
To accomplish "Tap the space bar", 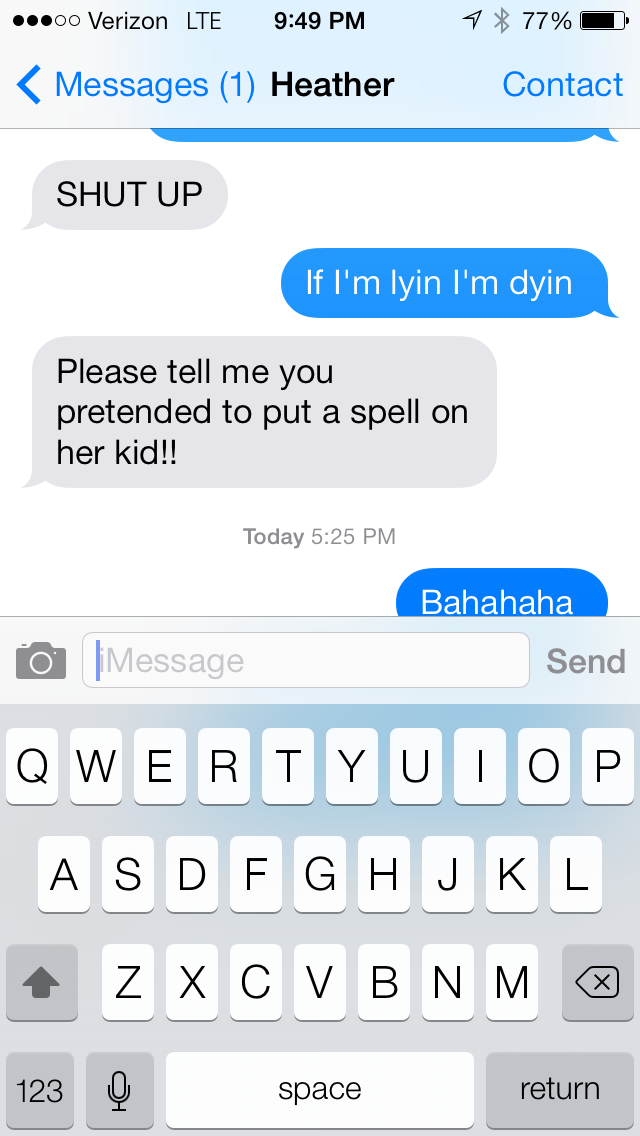I will click(x=320, y=1090).
